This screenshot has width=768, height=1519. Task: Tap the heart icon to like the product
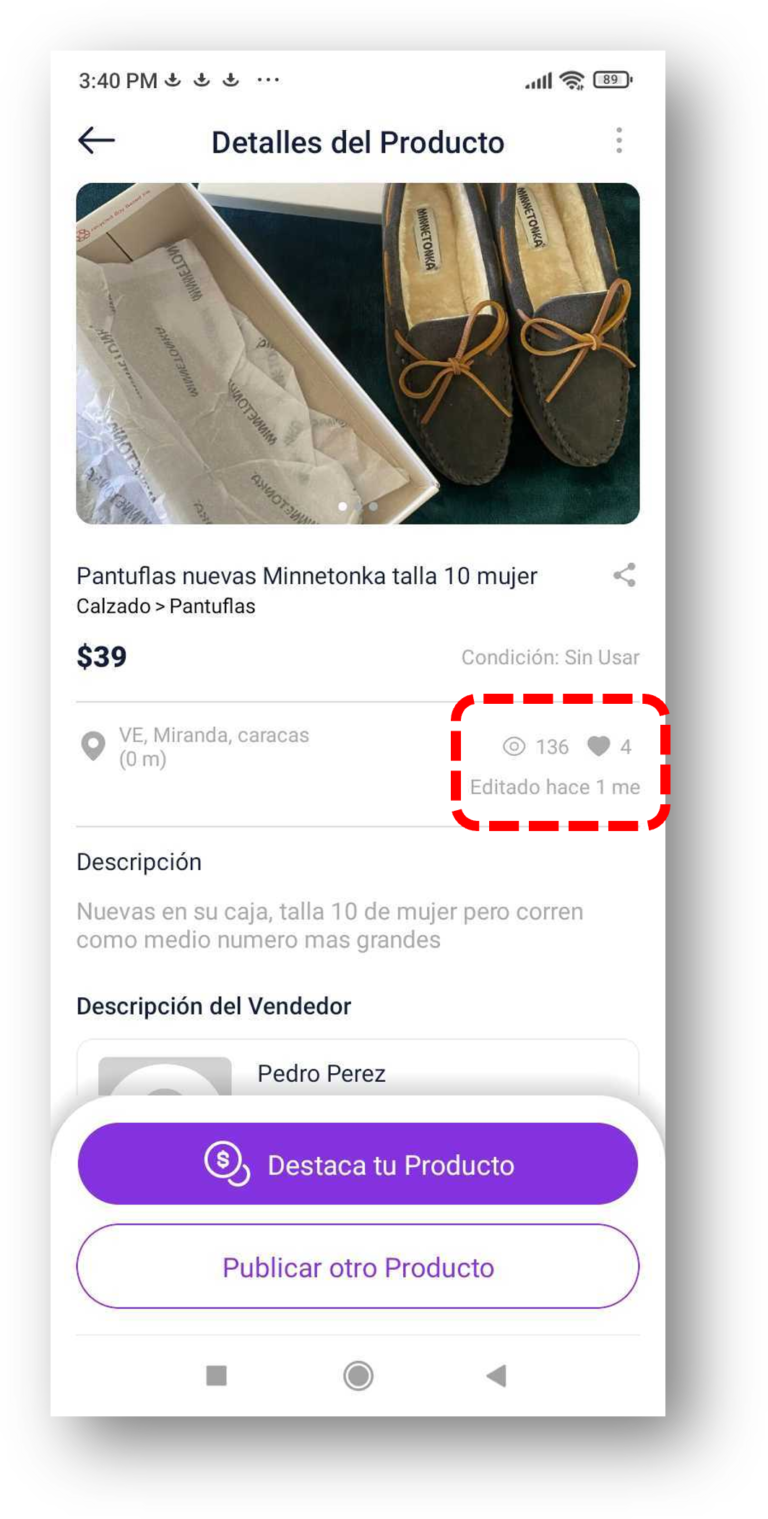point(598,747)
